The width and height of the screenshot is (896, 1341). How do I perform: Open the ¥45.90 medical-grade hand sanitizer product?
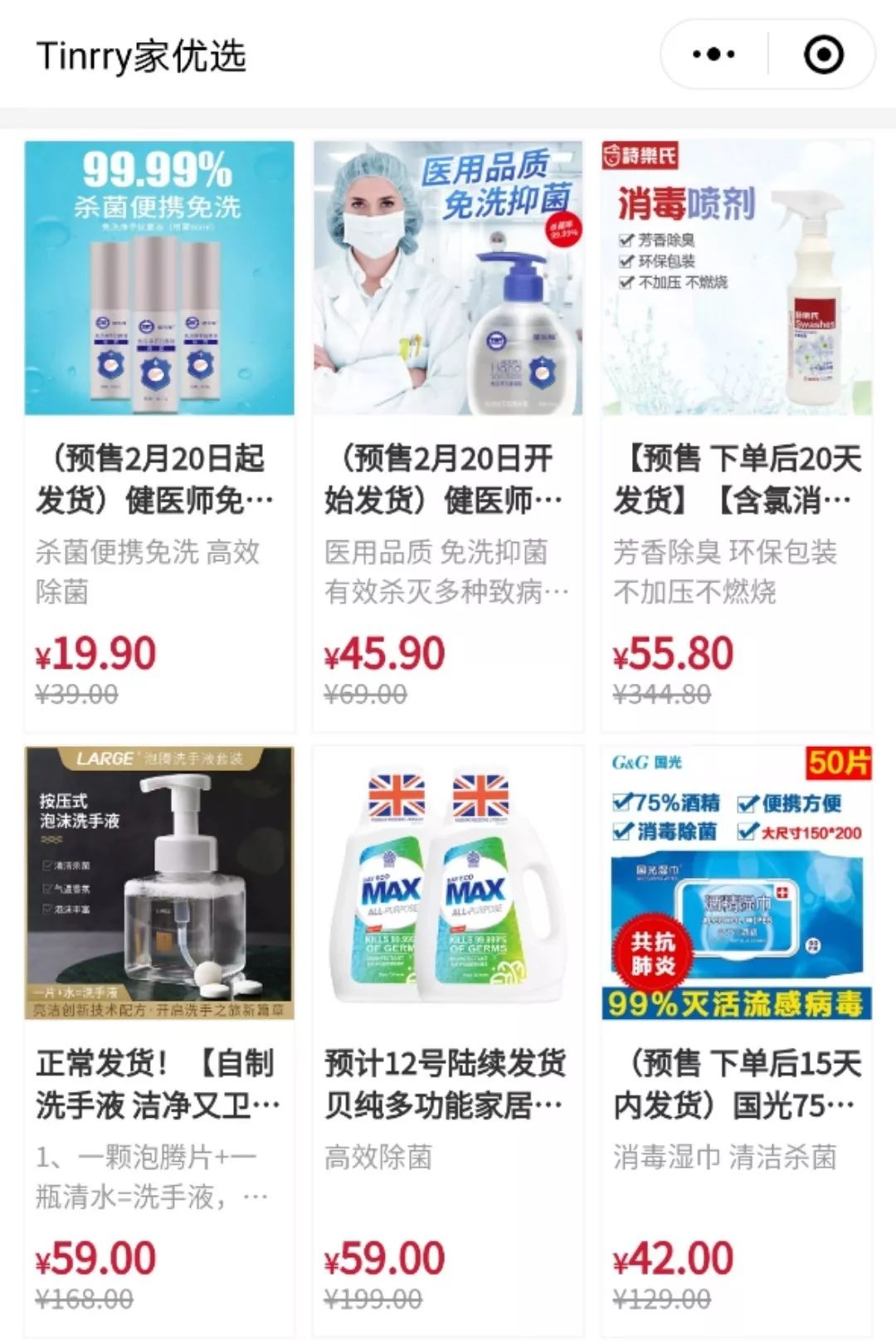448,278
